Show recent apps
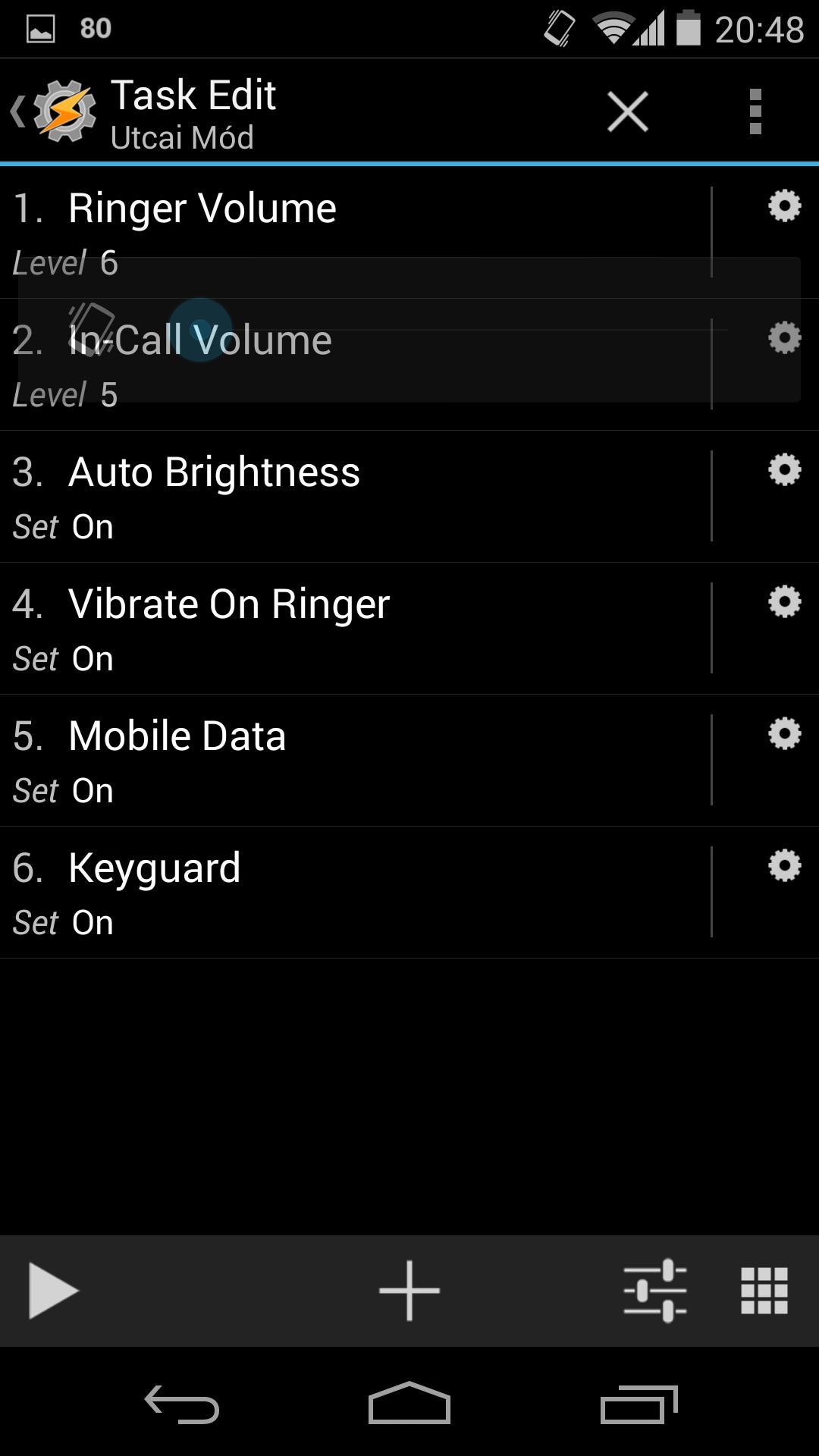The width and height of the screenshot is (819, 1456). click(639, 1403)
